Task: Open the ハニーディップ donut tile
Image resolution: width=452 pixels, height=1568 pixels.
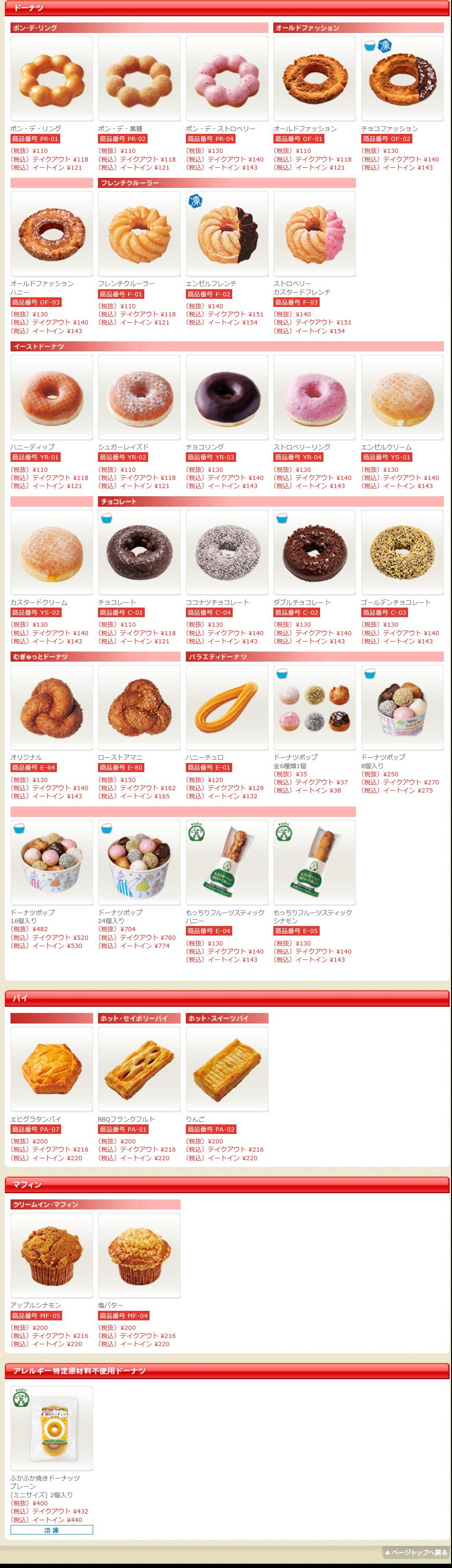Action: coord(52,397)
